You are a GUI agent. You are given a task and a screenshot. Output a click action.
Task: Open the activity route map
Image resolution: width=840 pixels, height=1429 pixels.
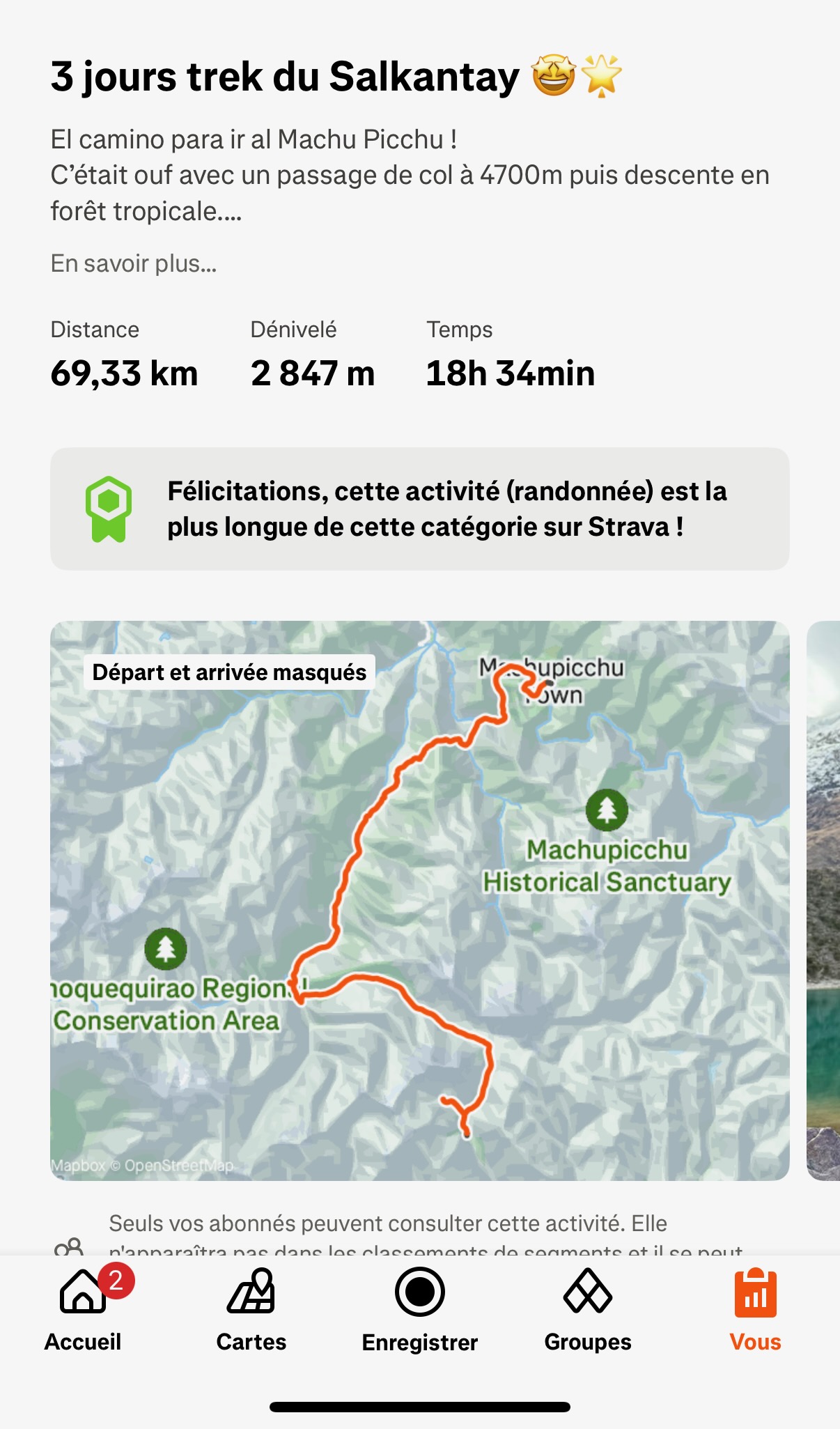(419, 900)
